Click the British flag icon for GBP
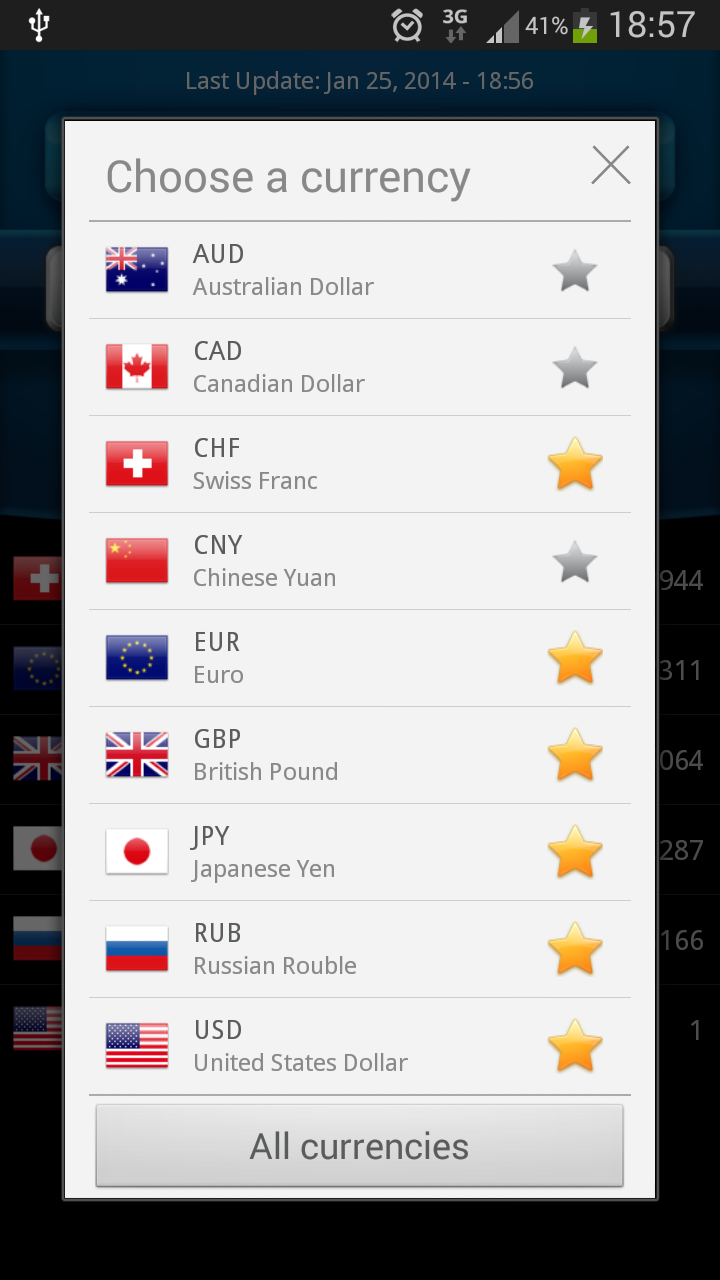The width and height of the screenshot is (720, 1280). click(x=137, y=755)
